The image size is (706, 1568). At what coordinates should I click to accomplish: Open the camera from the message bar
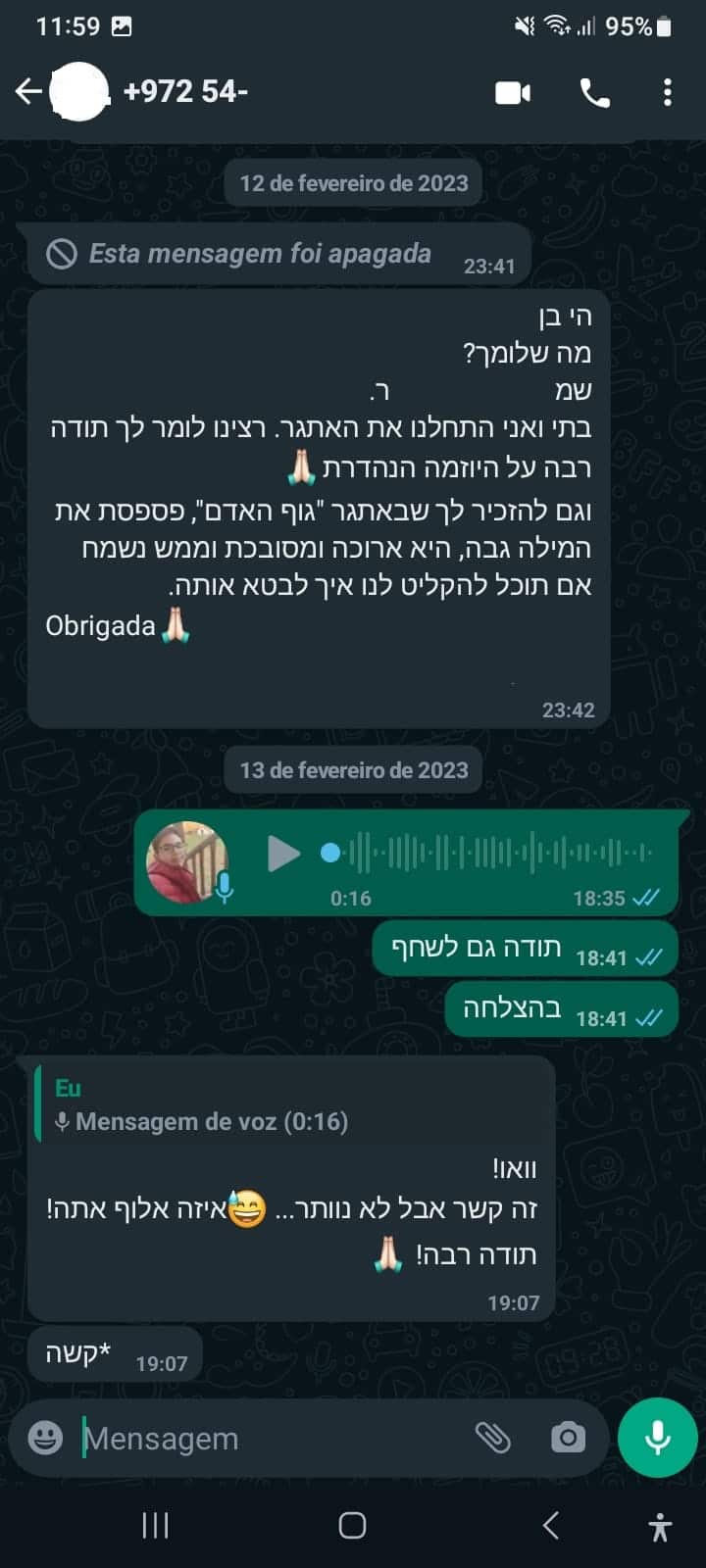point(568,1438)
